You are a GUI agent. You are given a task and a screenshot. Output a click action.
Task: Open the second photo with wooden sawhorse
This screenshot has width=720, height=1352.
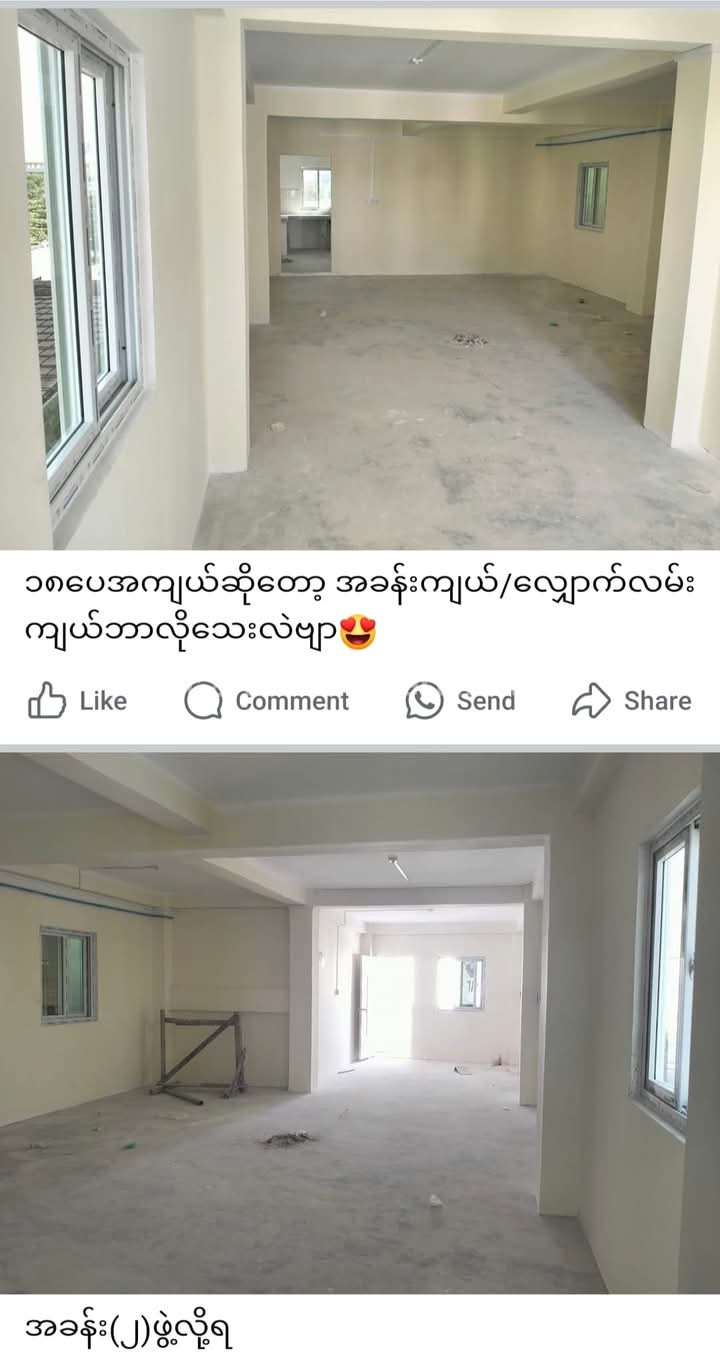click(360, 1023)
